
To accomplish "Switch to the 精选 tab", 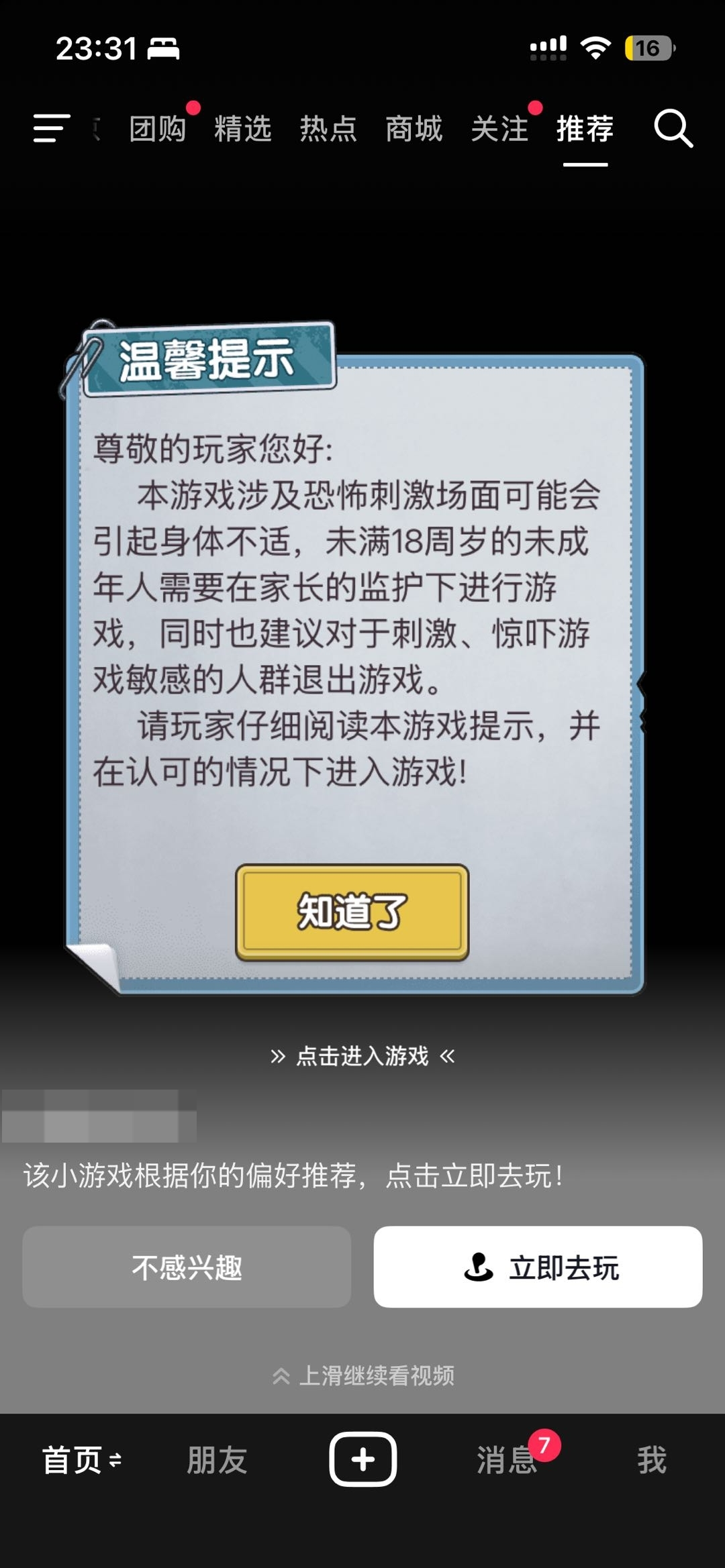I will pyautogui.click(x=242, y=129).
